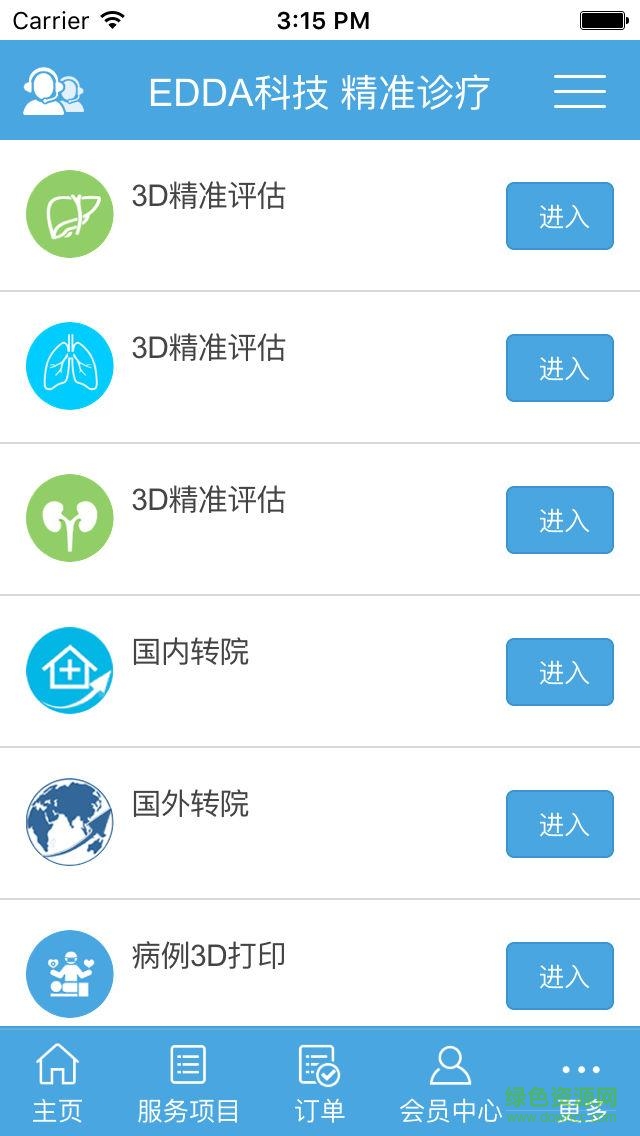This screenshot has height=1136, width=640.
Task: Tap 进入 for the liver 3D精准评估 row
Action: click(x=559, y=216)
